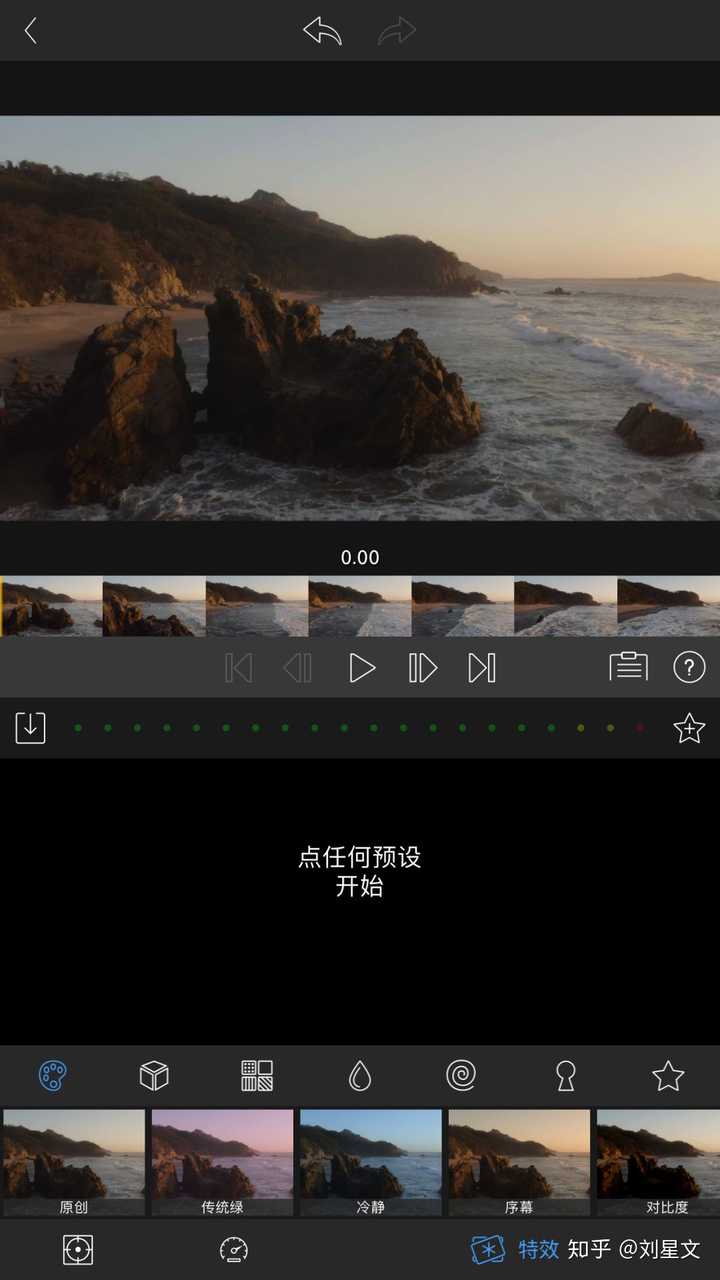This screenshot has height=1280, width=720.
Task: Undo the last edit
Action: click(322, 31)
